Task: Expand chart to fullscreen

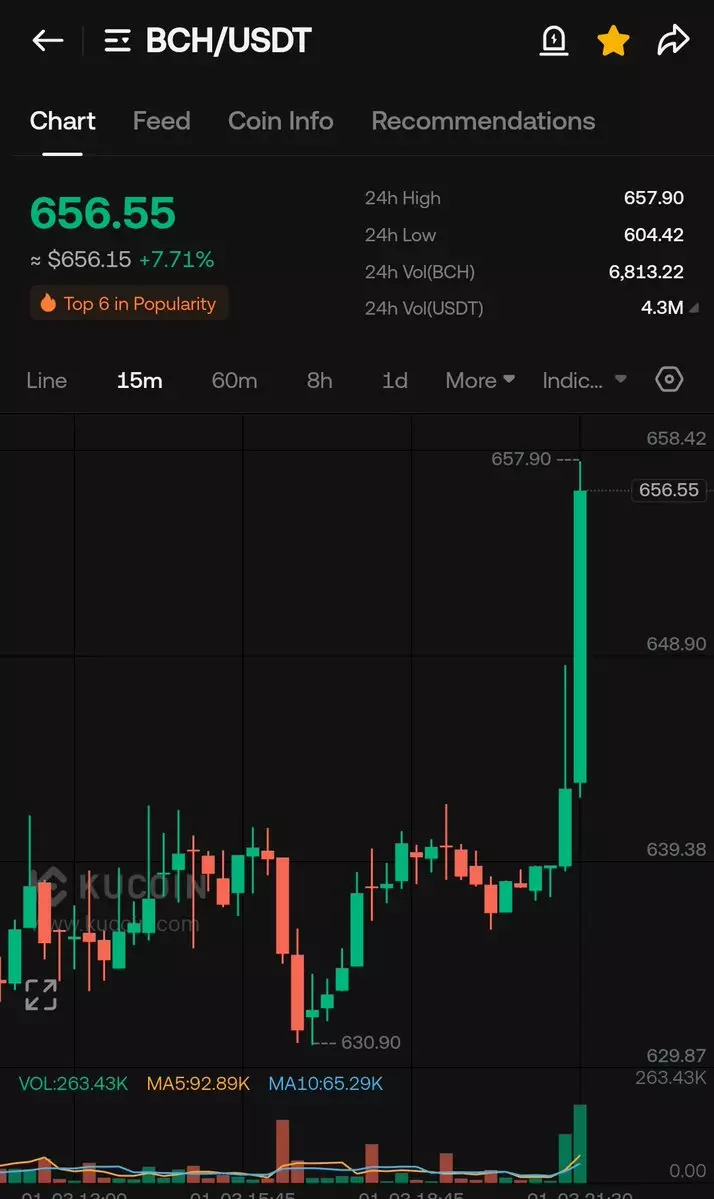Action: [41, 994]
